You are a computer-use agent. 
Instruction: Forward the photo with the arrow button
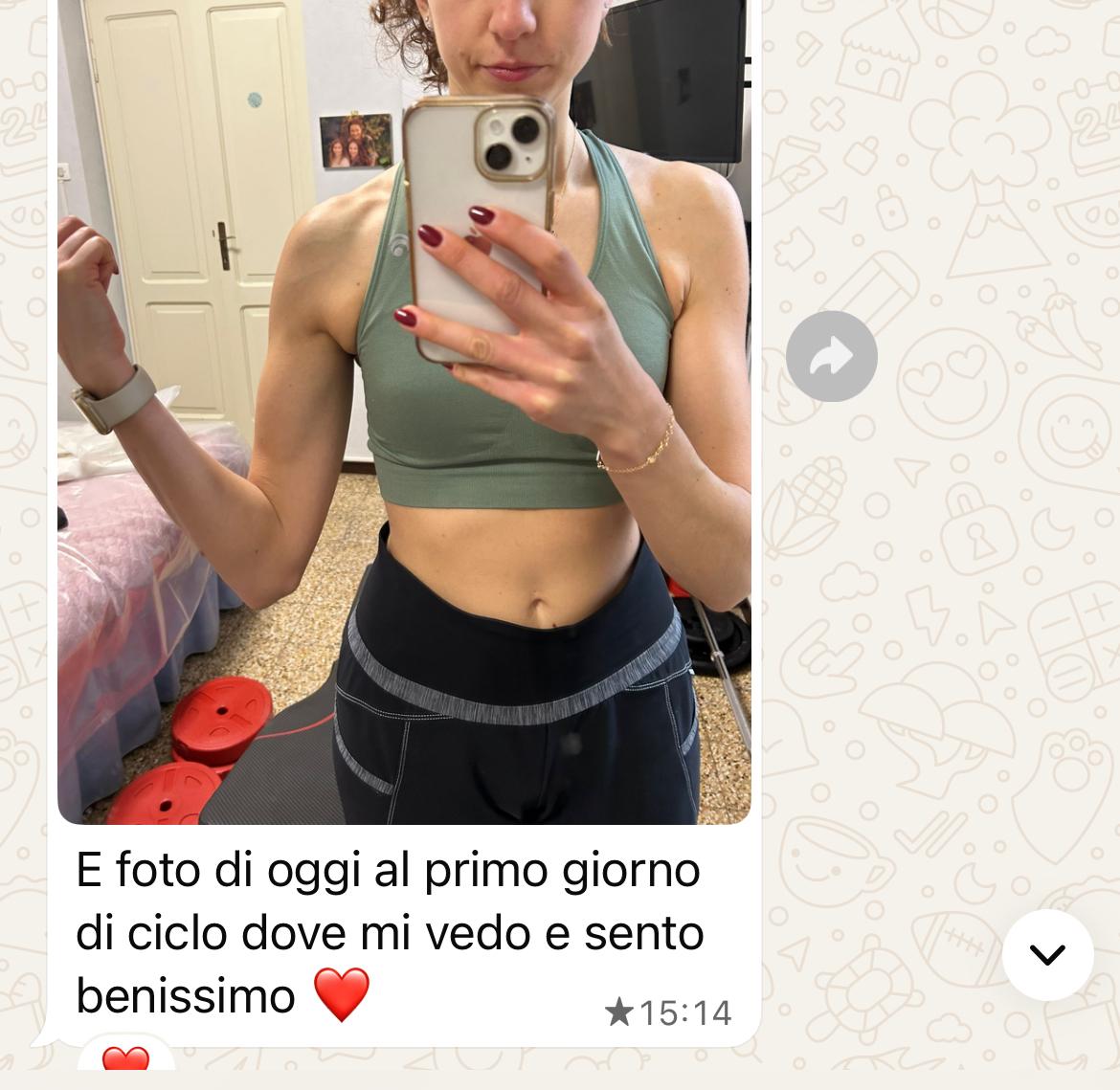pos(831,356)
